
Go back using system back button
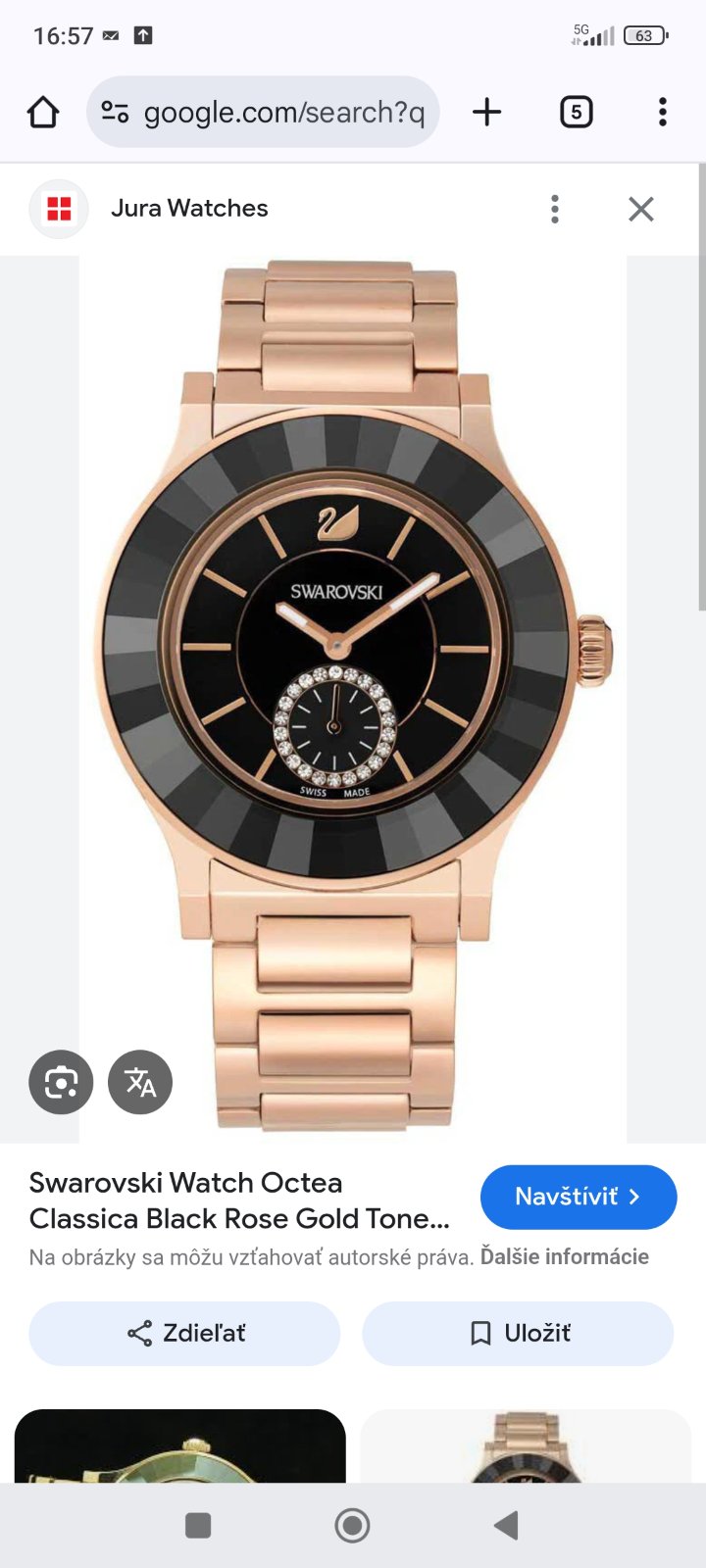[x=506, y=1525]
